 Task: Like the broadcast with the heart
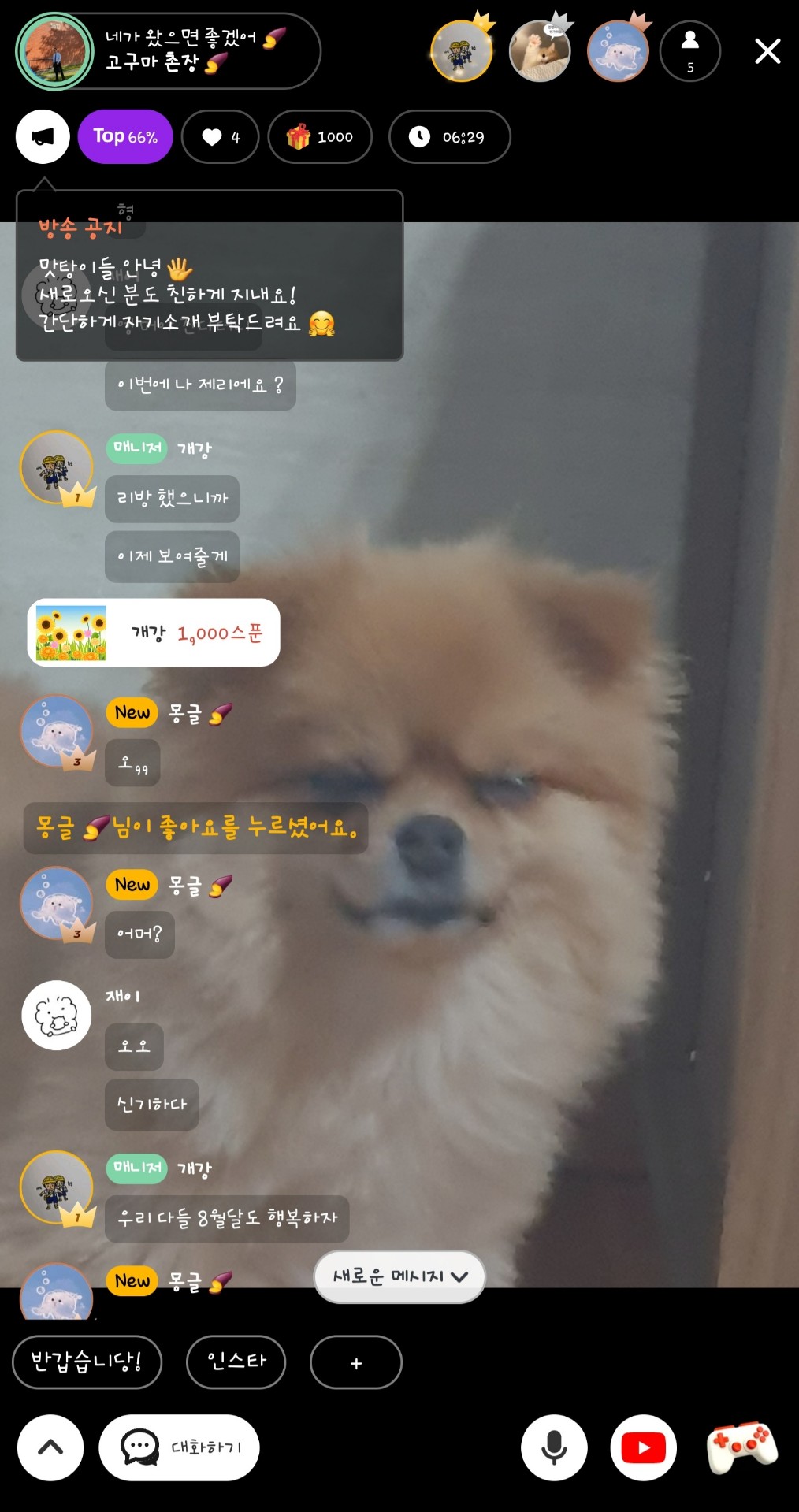pyautogui.click(x=220, y=137)
